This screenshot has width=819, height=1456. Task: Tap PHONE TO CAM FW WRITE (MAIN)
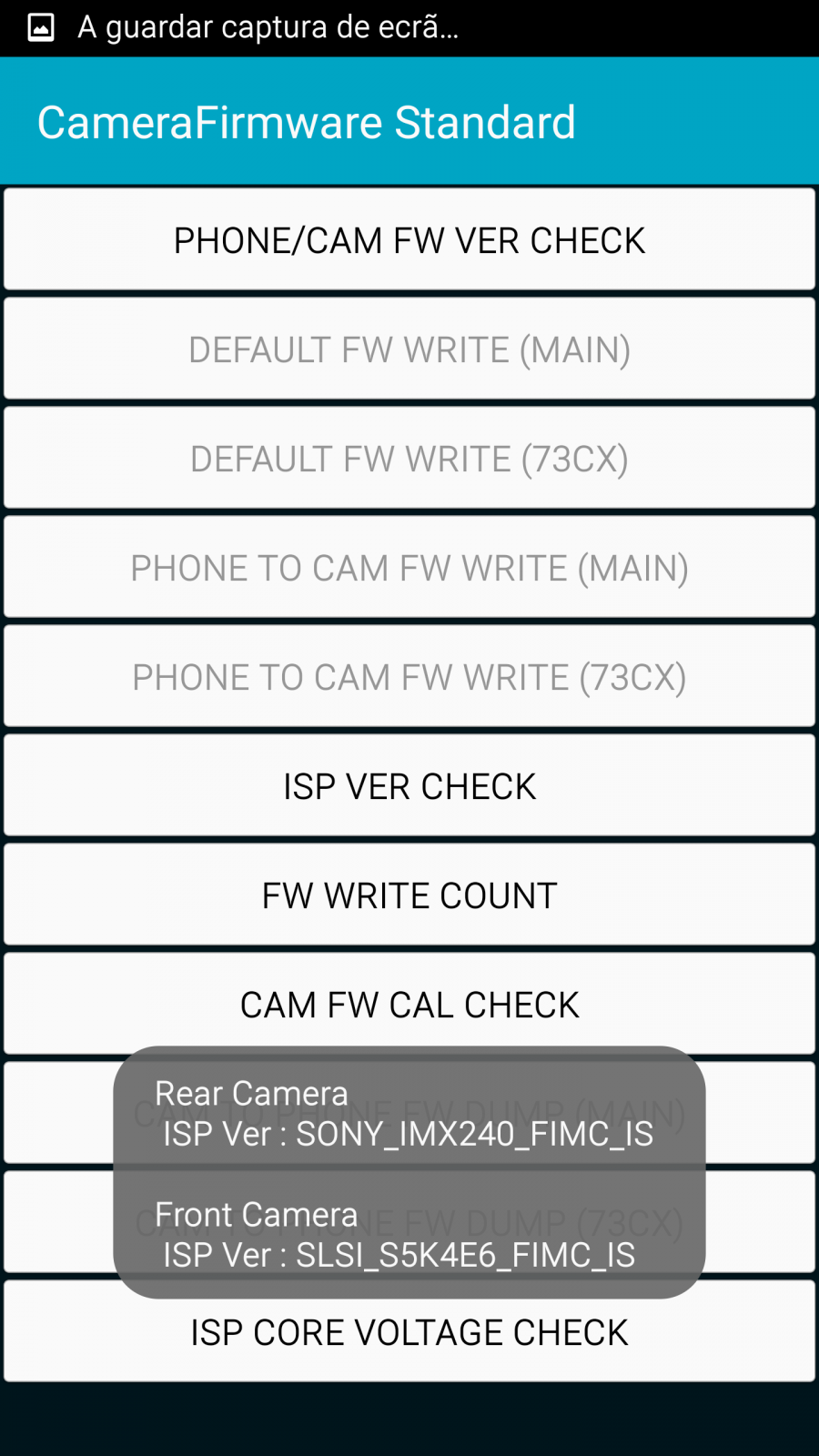click(x=409, y=567)
